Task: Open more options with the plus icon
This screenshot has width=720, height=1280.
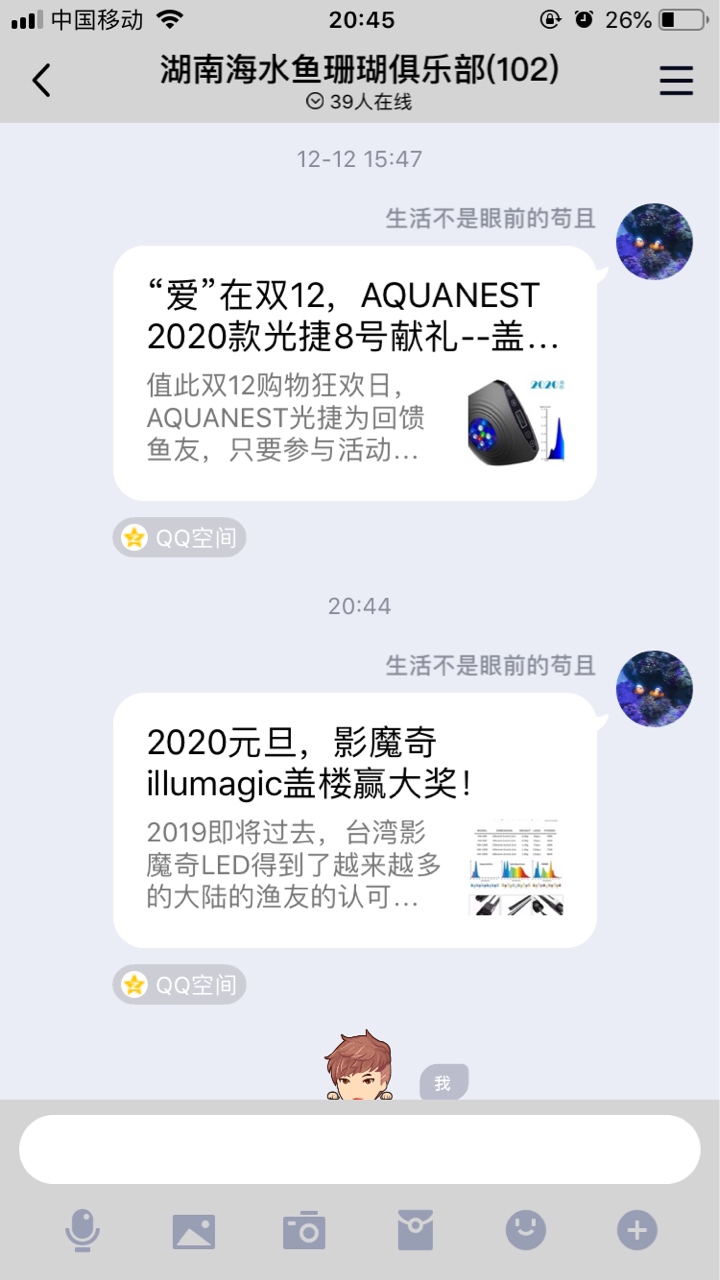Action: click(637, 1230)
